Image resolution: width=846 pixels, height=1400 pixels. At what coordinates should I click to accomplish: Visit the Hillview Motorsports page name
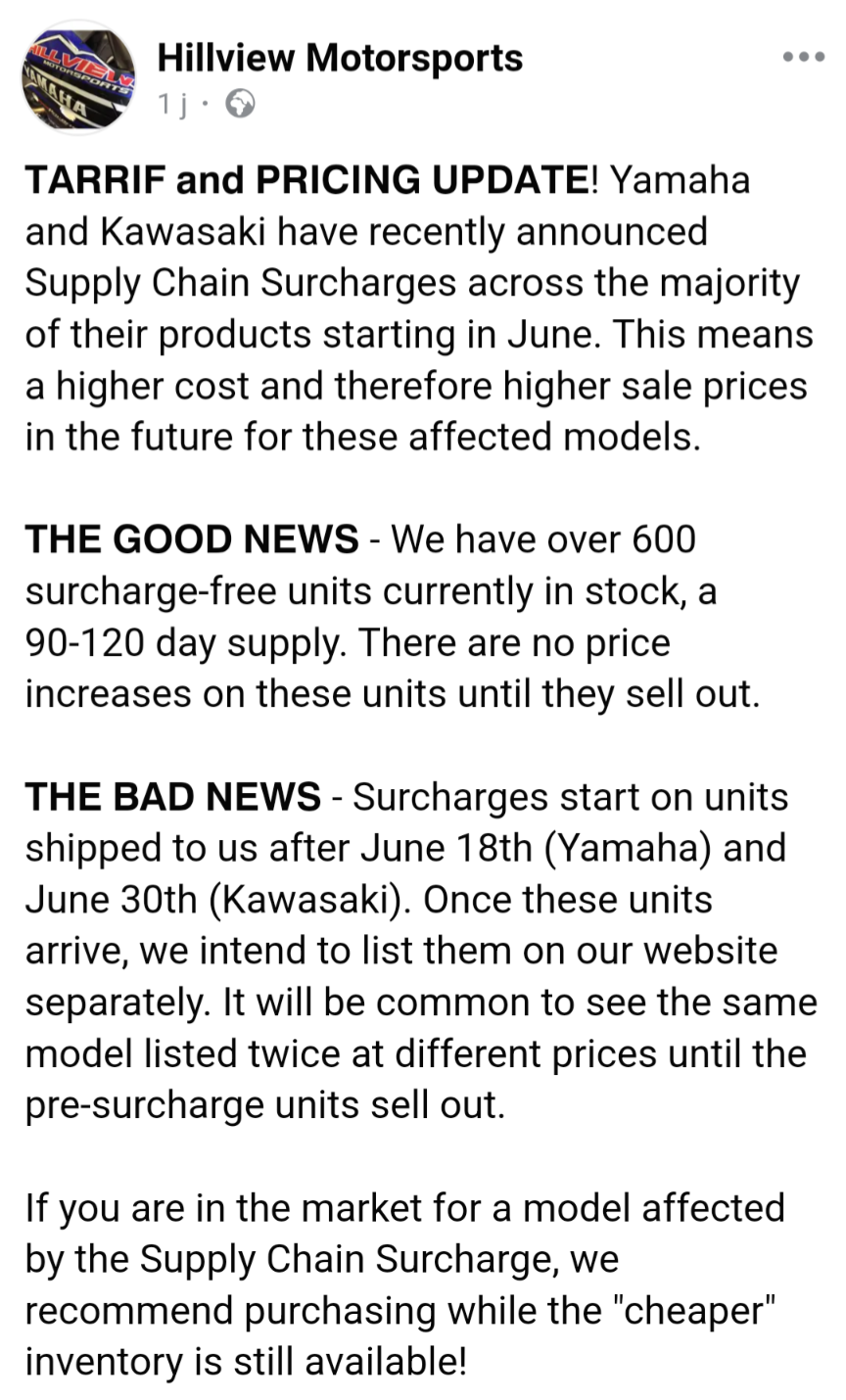tap(340, 58)
